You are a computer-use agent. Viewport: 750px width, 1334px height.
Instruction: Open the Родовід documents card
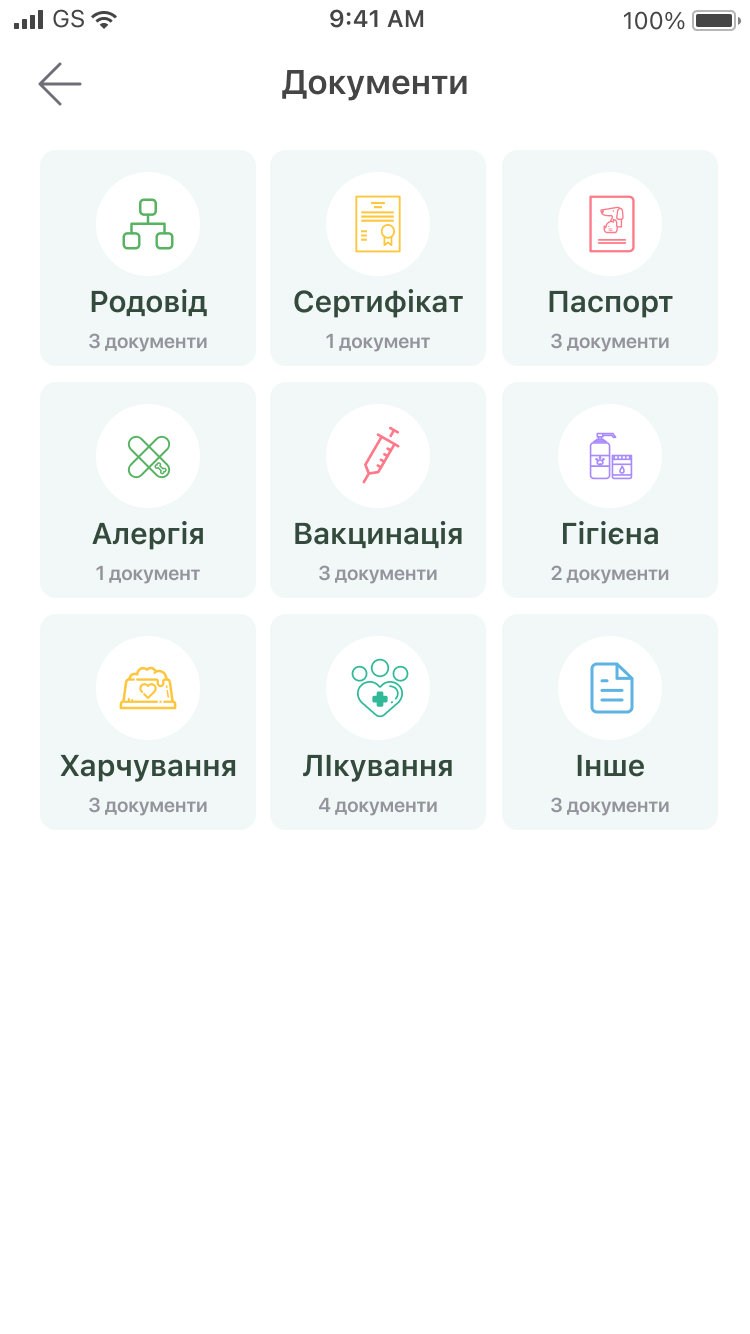148,258
